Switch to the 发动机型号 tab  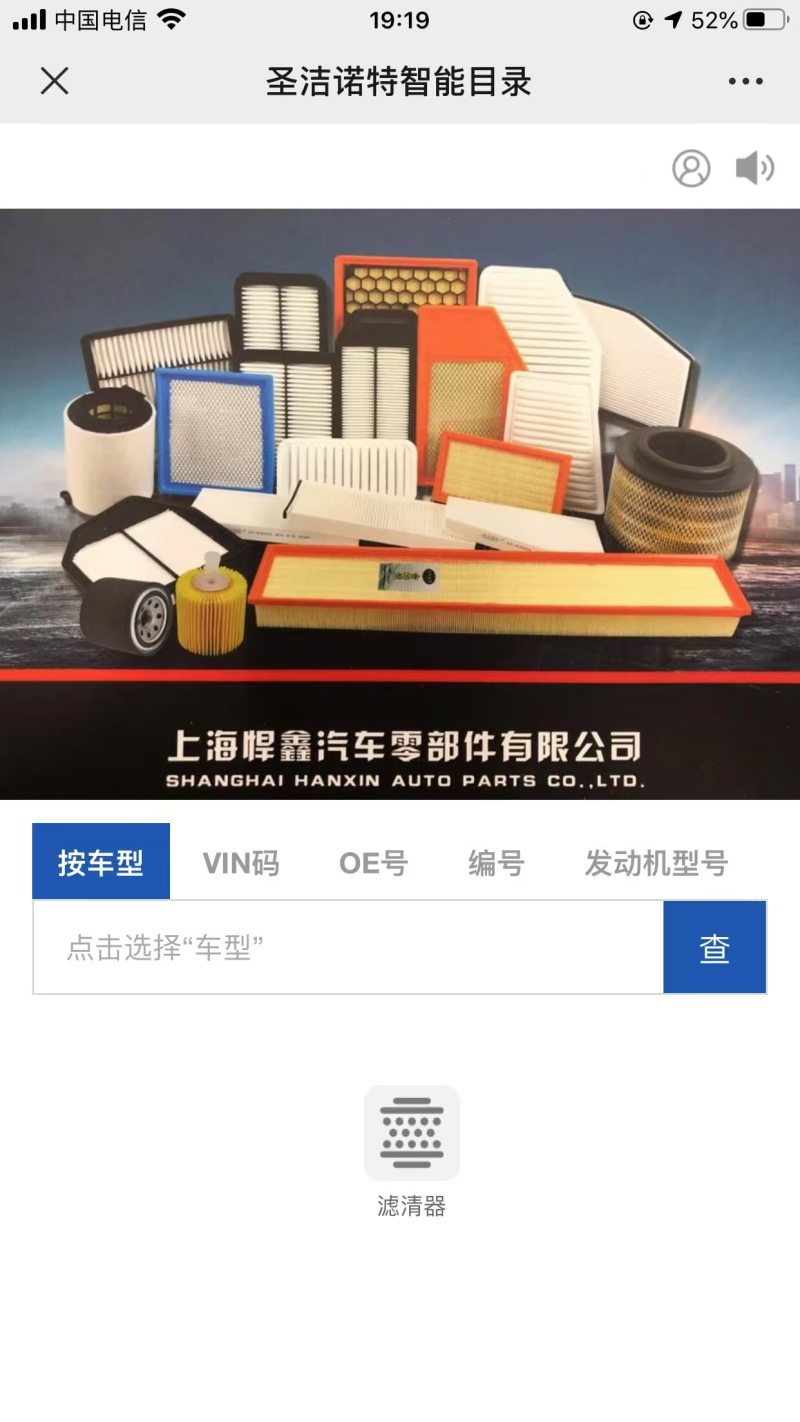(656, 862)
